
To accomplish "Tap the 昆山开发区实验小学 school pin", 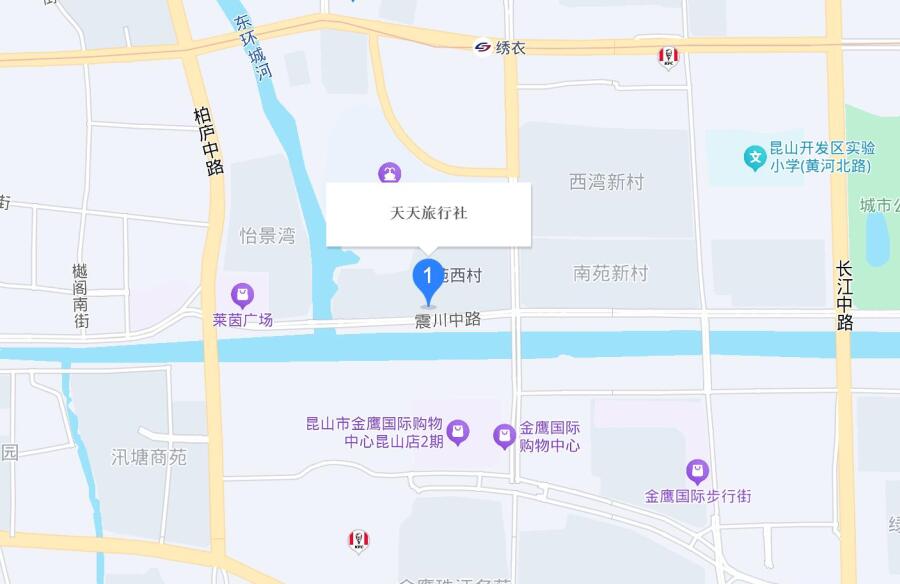I will pyautogui.click(x=755, y=157).
